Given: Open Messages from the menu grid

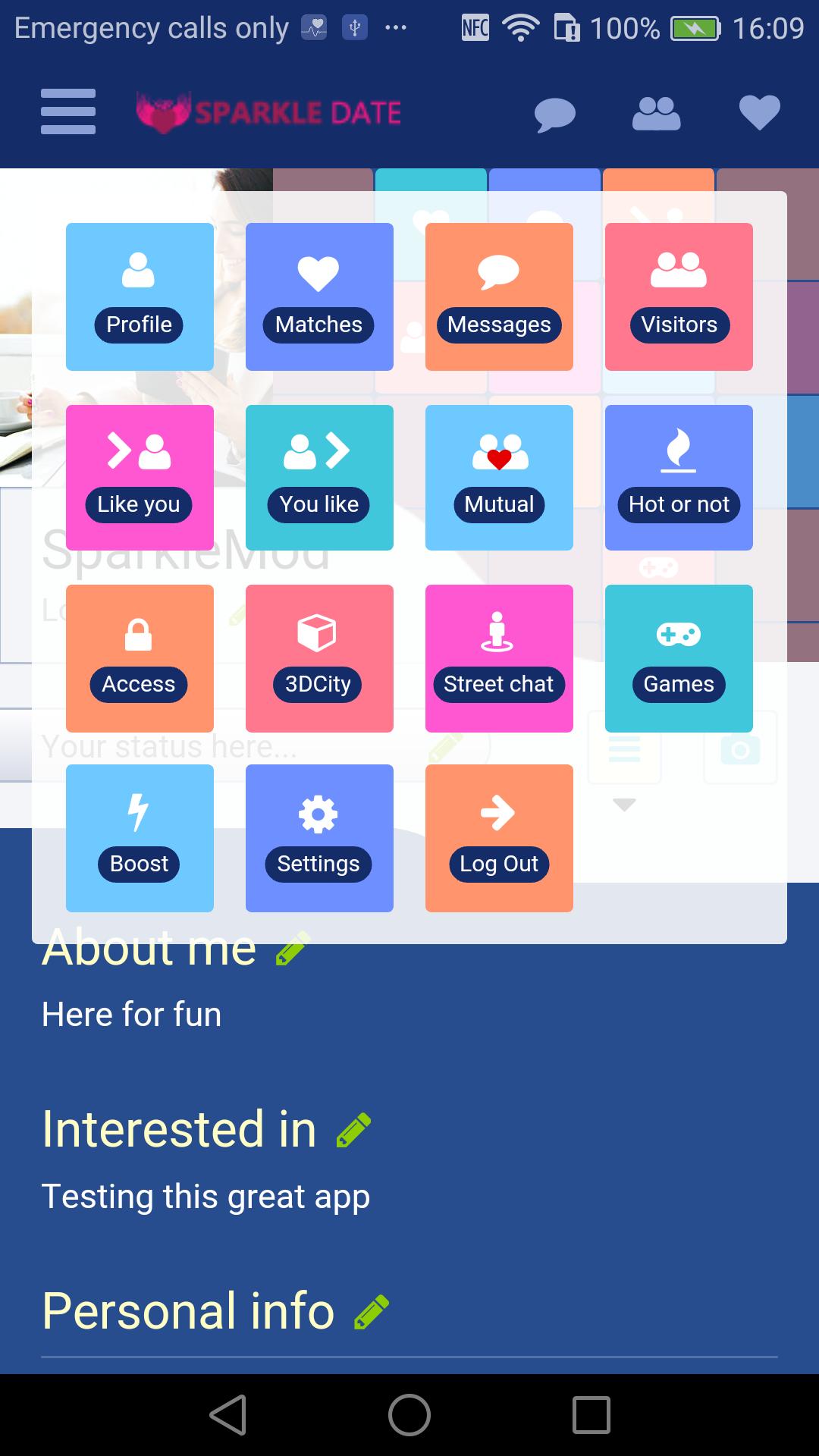Looking at the screenshot, I should (499, 297).
